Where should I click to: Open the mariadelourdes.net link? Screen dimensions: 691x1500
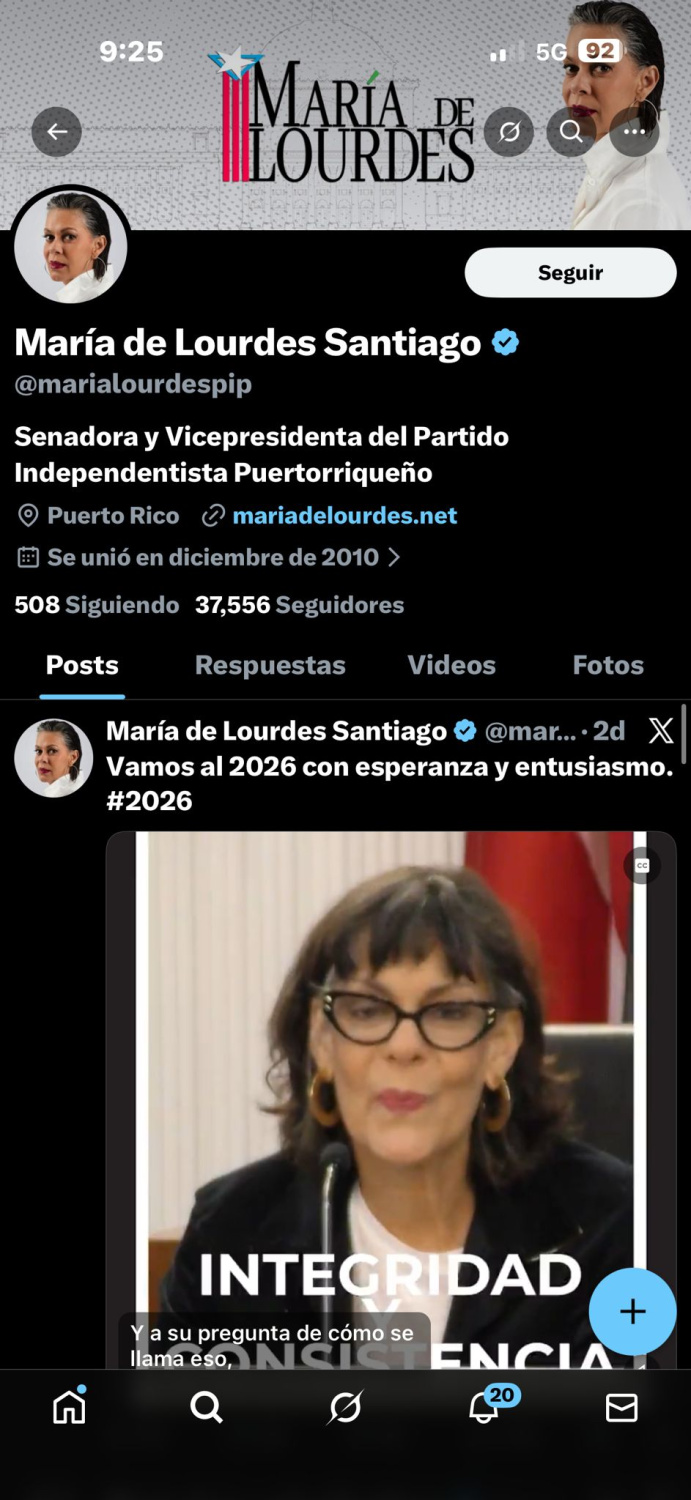point(344,516)
